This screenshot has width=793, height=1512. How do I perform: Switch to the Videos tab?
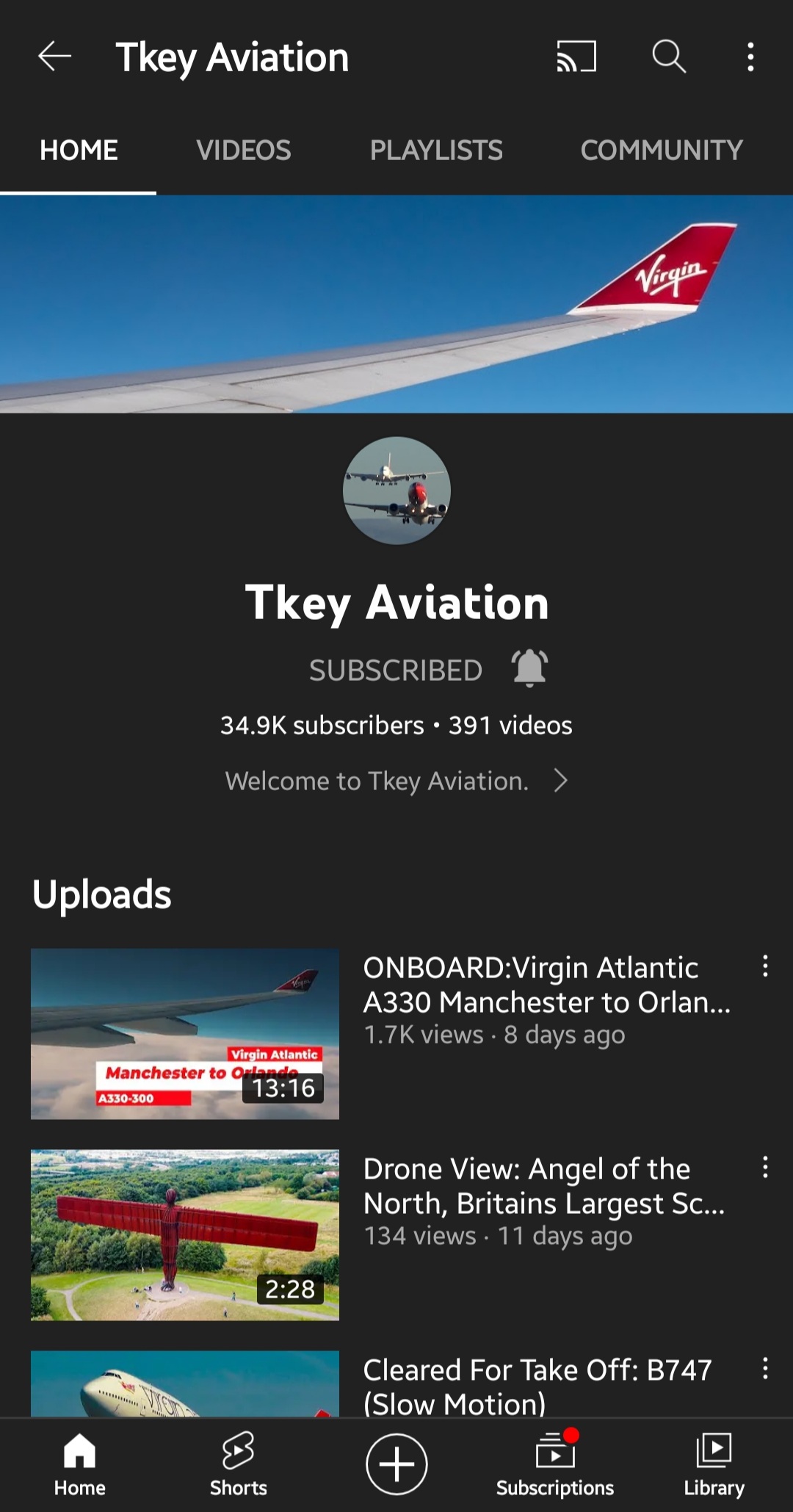point(244,151)
